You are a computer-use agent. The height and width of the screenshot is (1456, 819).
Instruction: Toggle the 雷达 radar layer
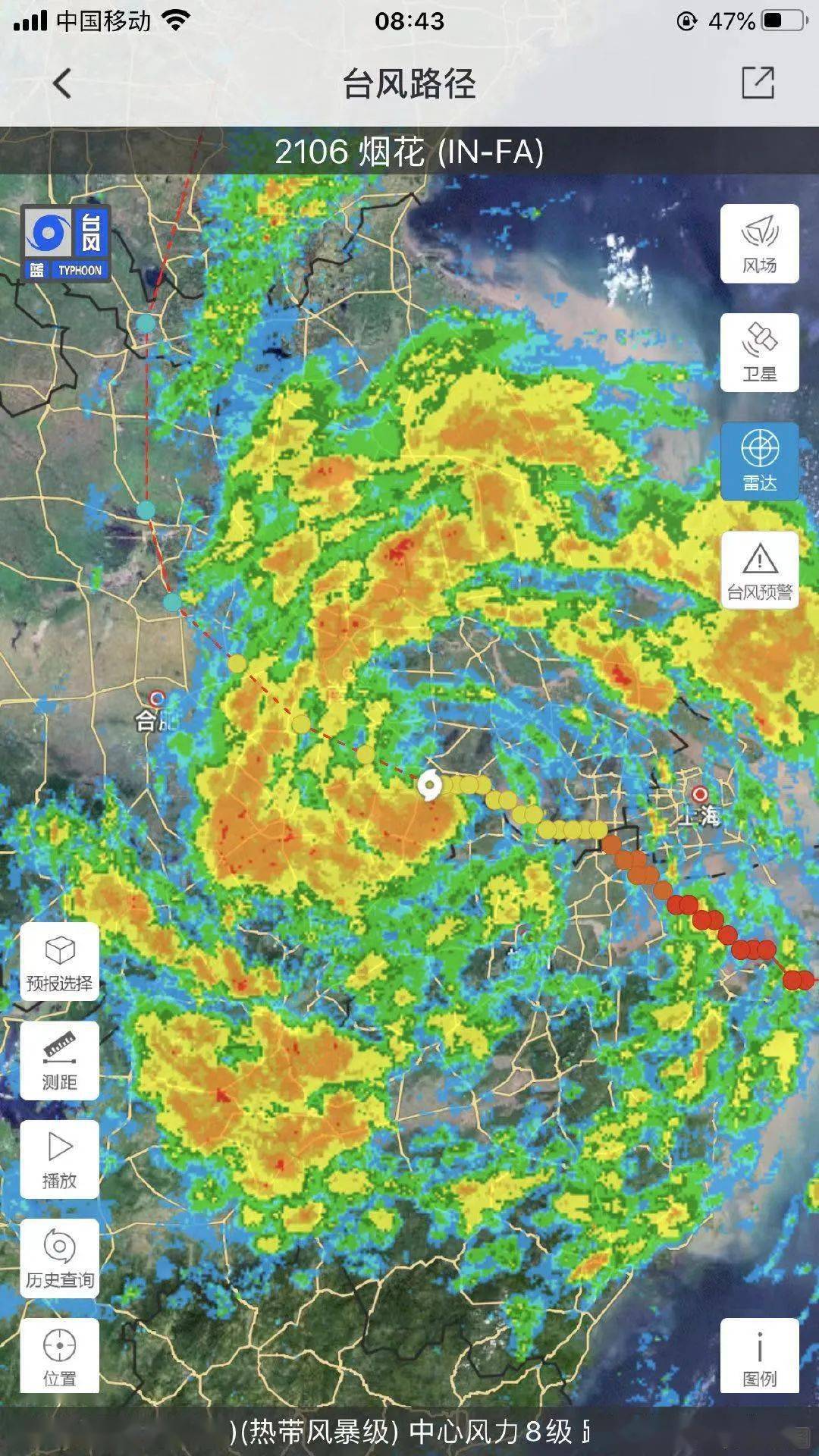pyautogui.click(x=759, y=461)
